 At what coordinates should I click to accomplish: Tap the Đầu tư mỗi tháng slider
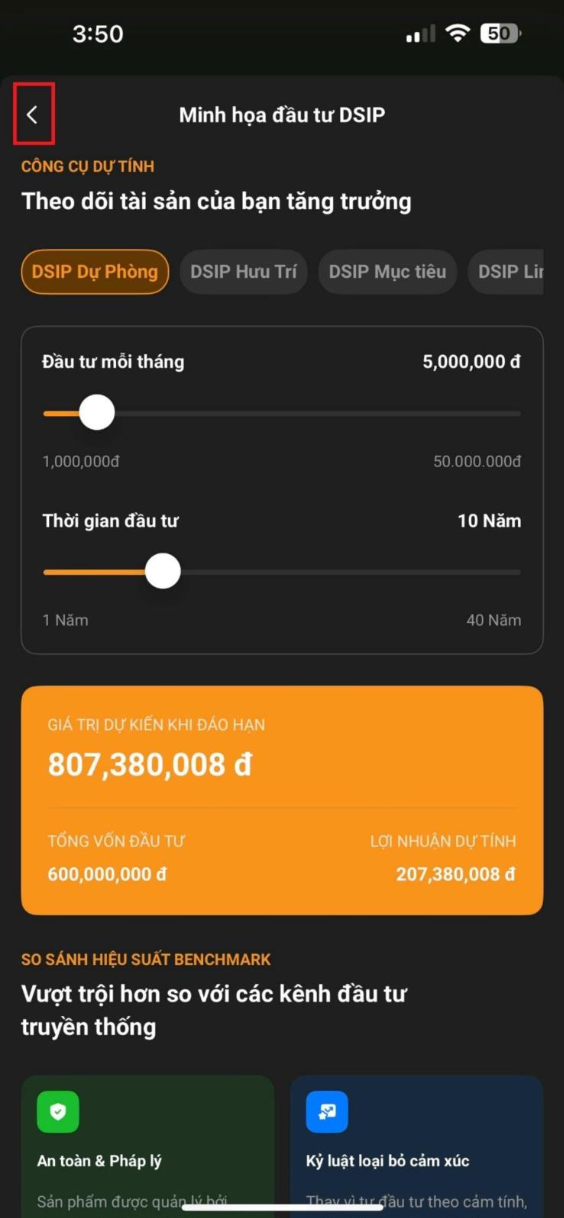click(x=282, y=413)
